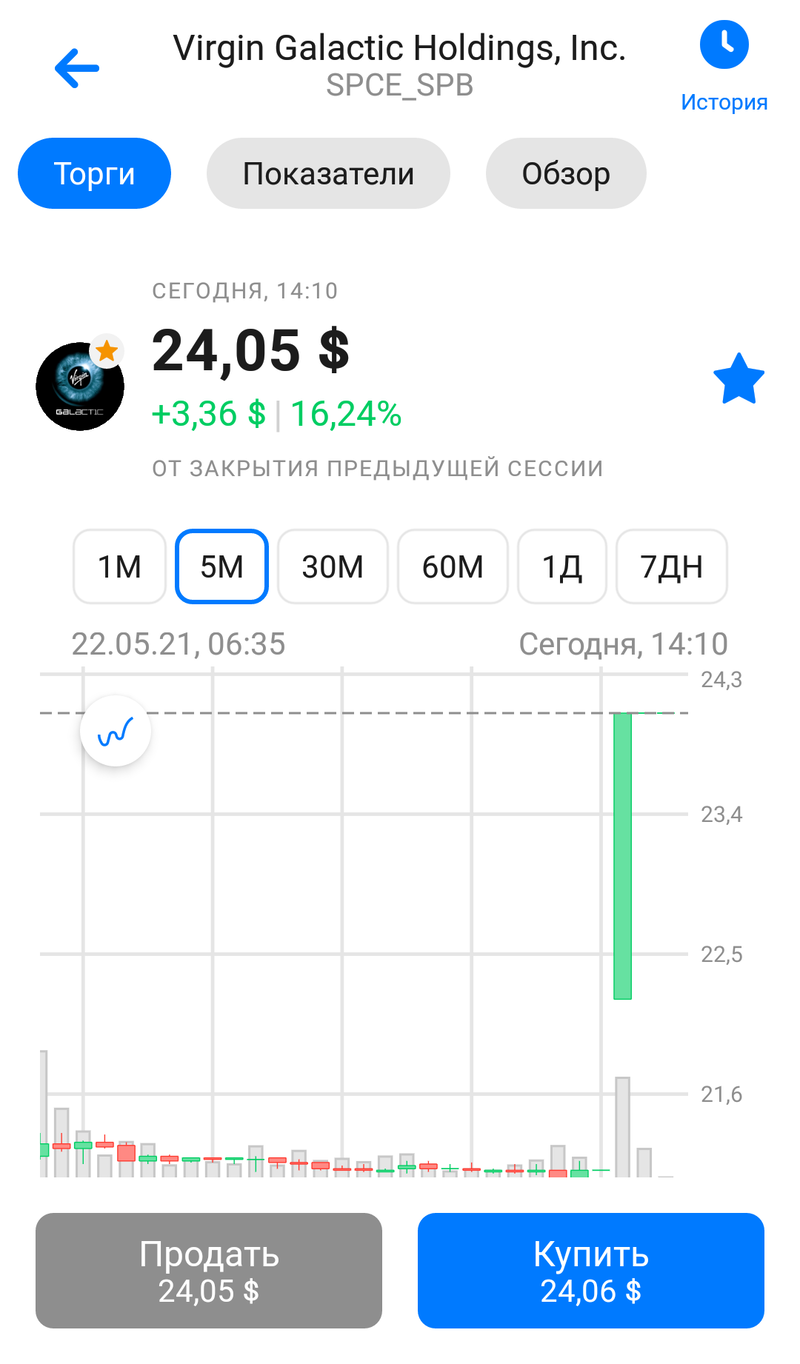Screen dimensions: 800x1364
Task: Switch to the Обзор tab
Action: (x=566, y=173)
